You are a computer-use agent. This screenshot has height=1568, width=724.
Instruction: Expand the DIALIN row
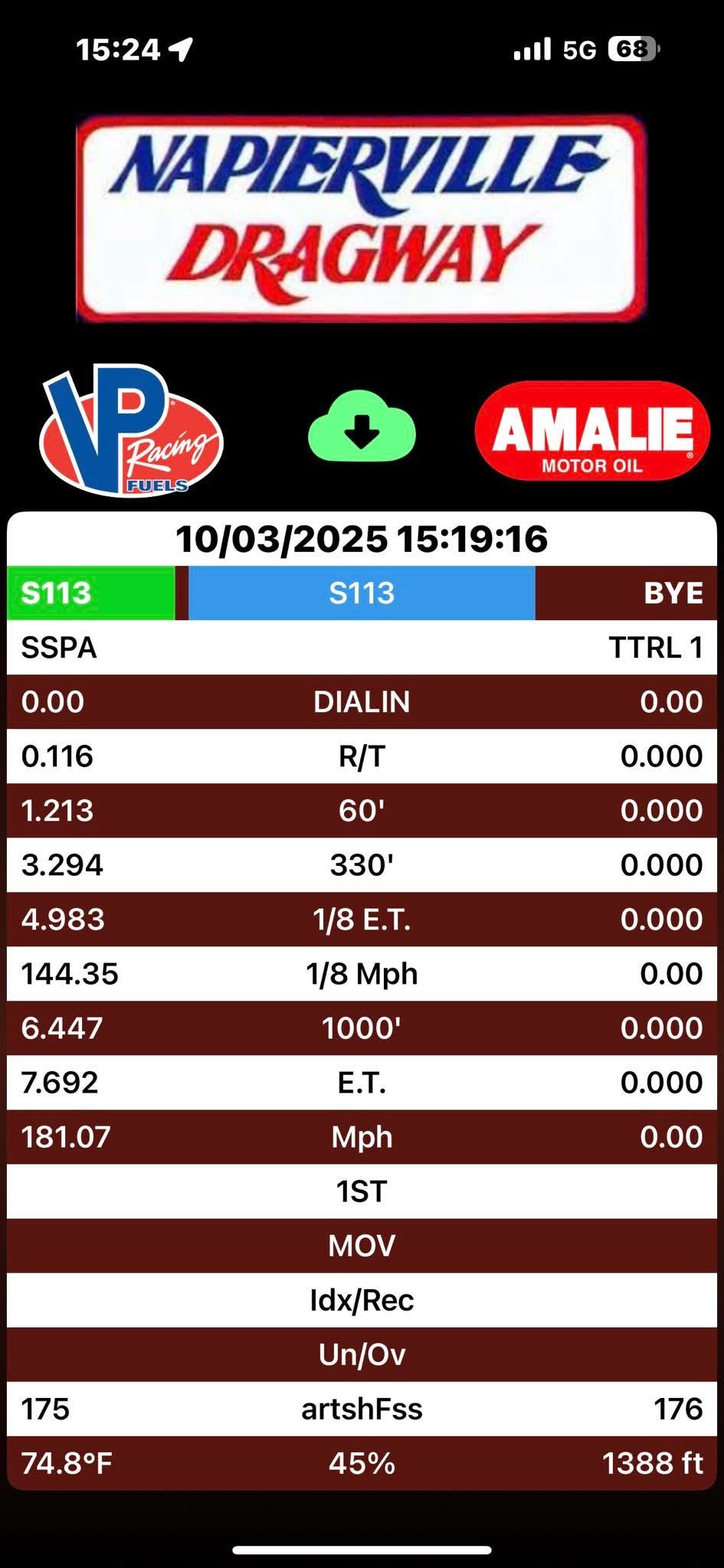pyautogui.click(x=362, y=701)
